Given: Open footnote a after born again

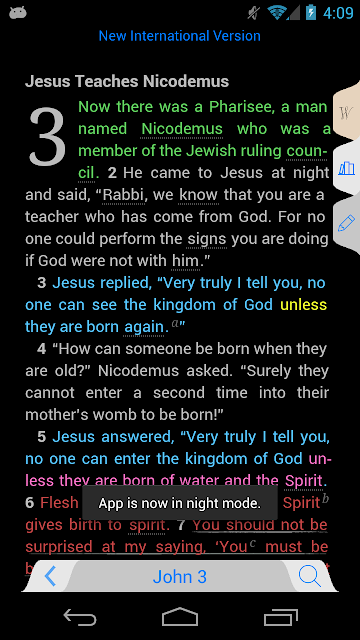Looking at the screenshot, I should [x=176, y=324].
